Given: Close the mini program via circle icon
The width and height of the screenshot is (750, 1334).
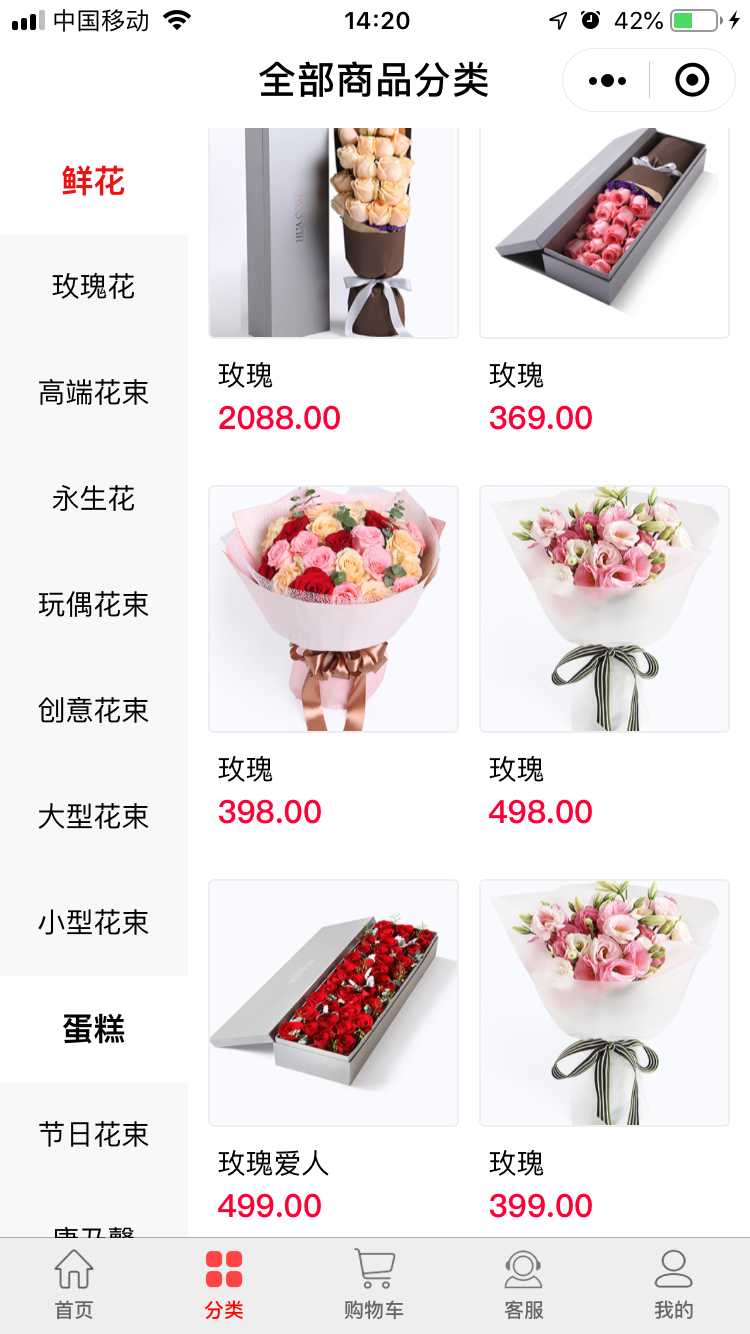Looking at the screenshot, I should pyautogui.click(x=692, y=80).
